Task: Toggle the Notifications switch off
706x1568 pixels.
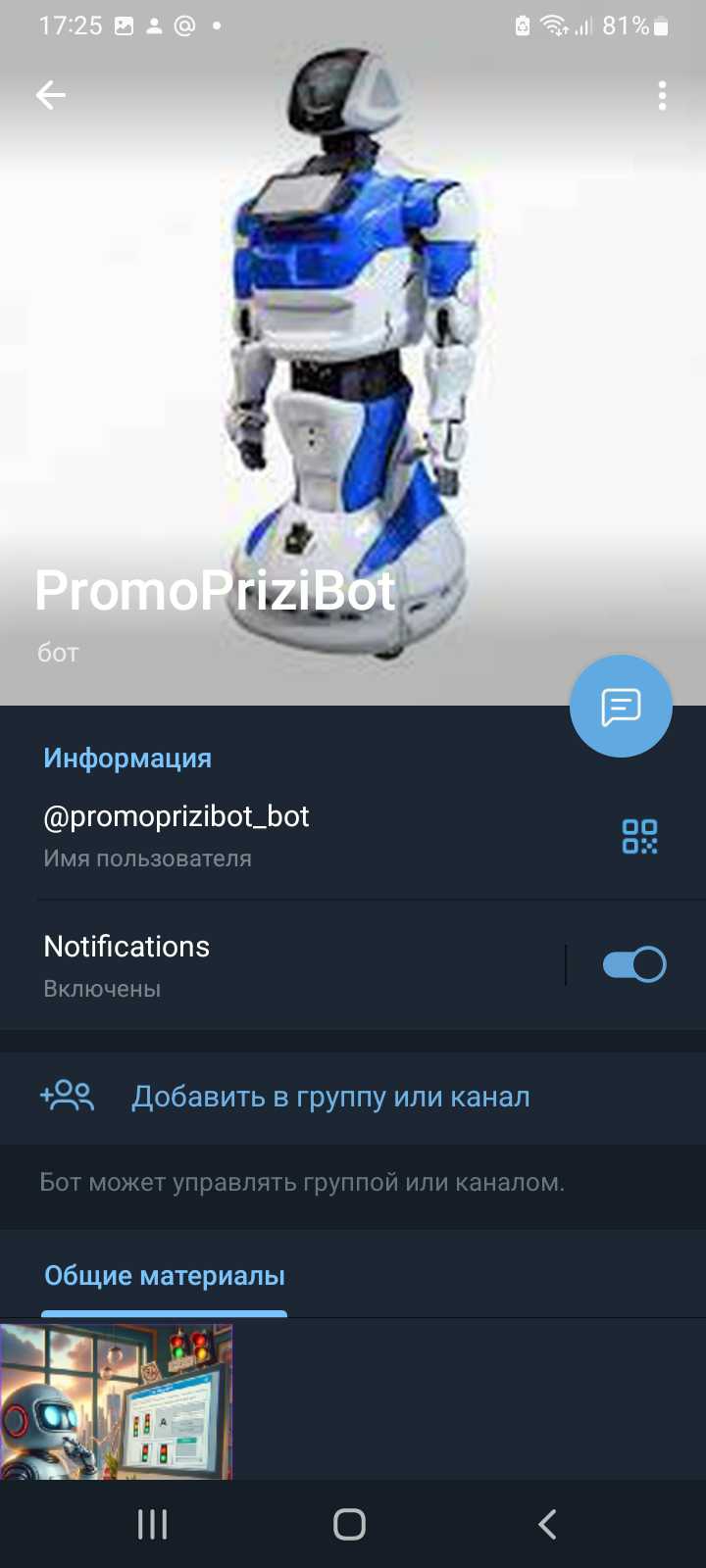Action: (x=633, y=965)
